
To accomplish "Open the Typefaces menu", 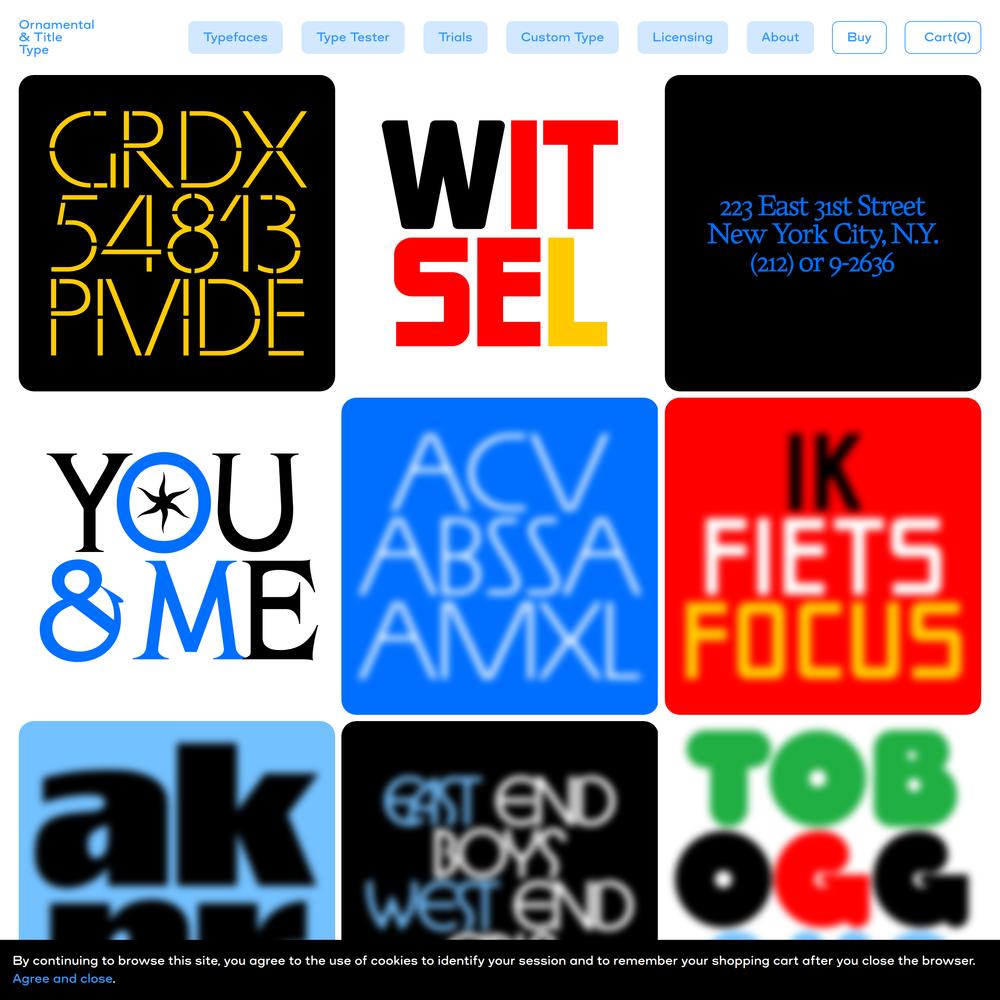I will [x=235, y=37].
